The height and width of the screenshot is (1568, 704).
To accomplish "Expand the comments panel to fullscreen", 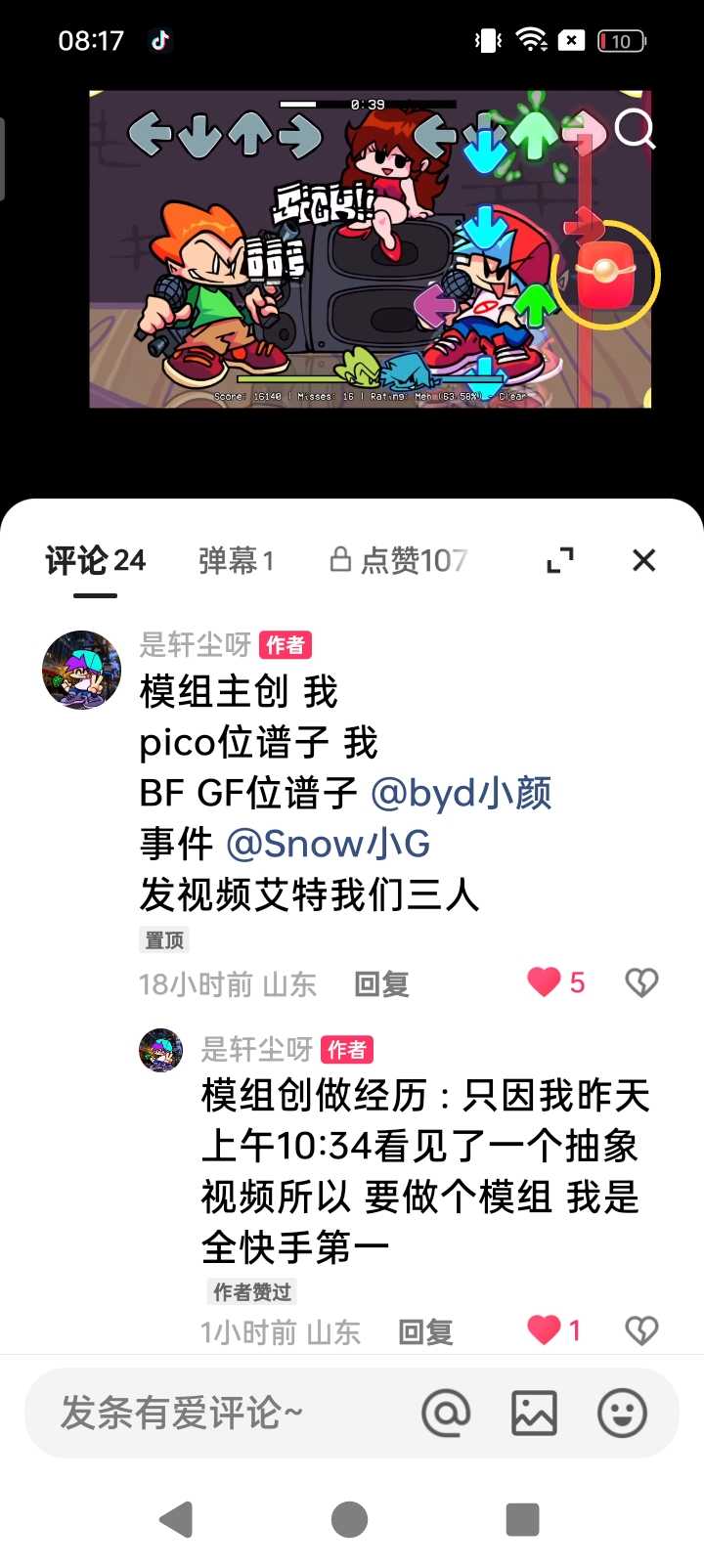I will [559, 560].
